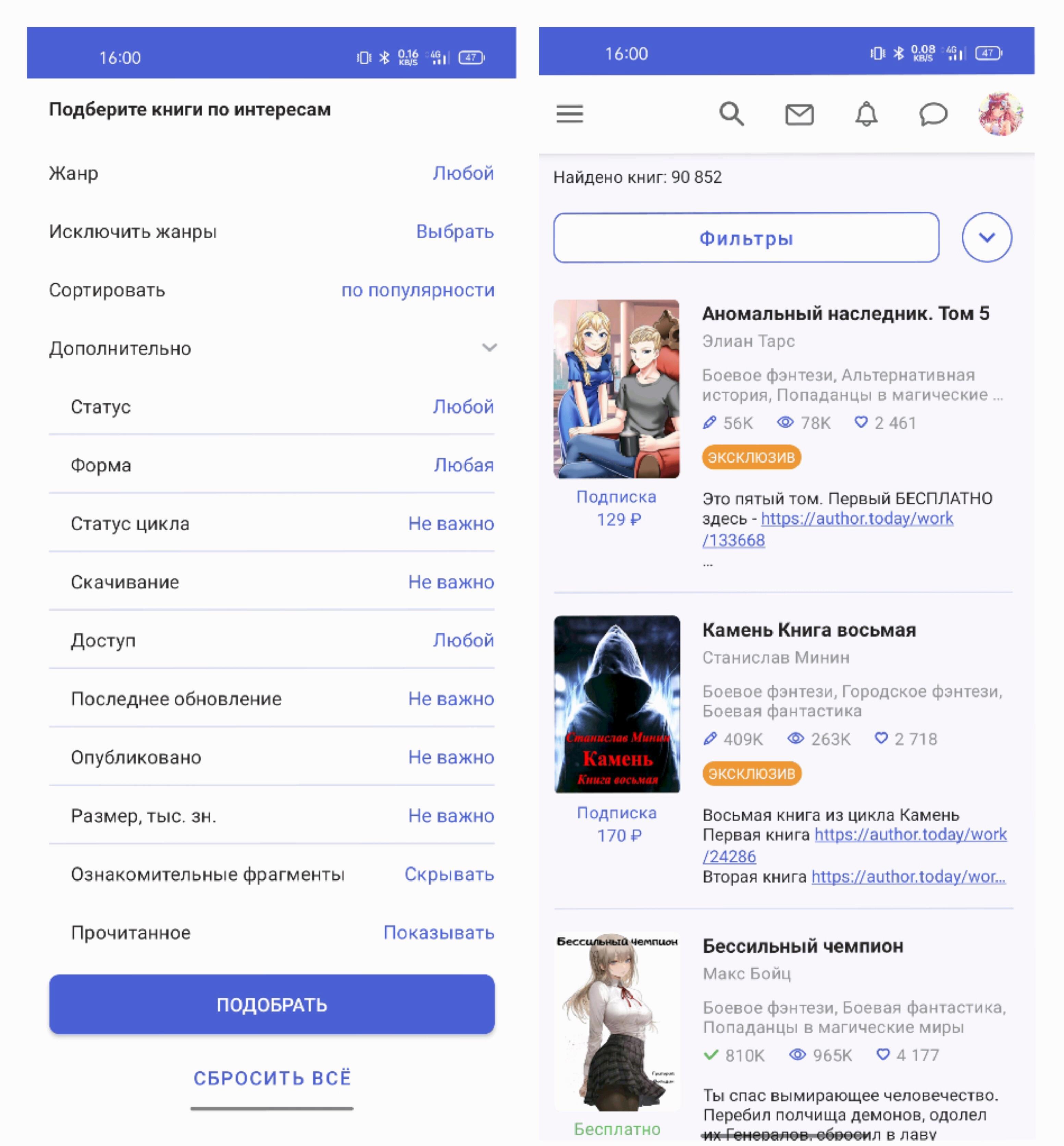This screenshot has width=1064, height=1146.
Task: Toggle Ознакомительные фрагменты Скрывать option
Action: tap(449, 874)
